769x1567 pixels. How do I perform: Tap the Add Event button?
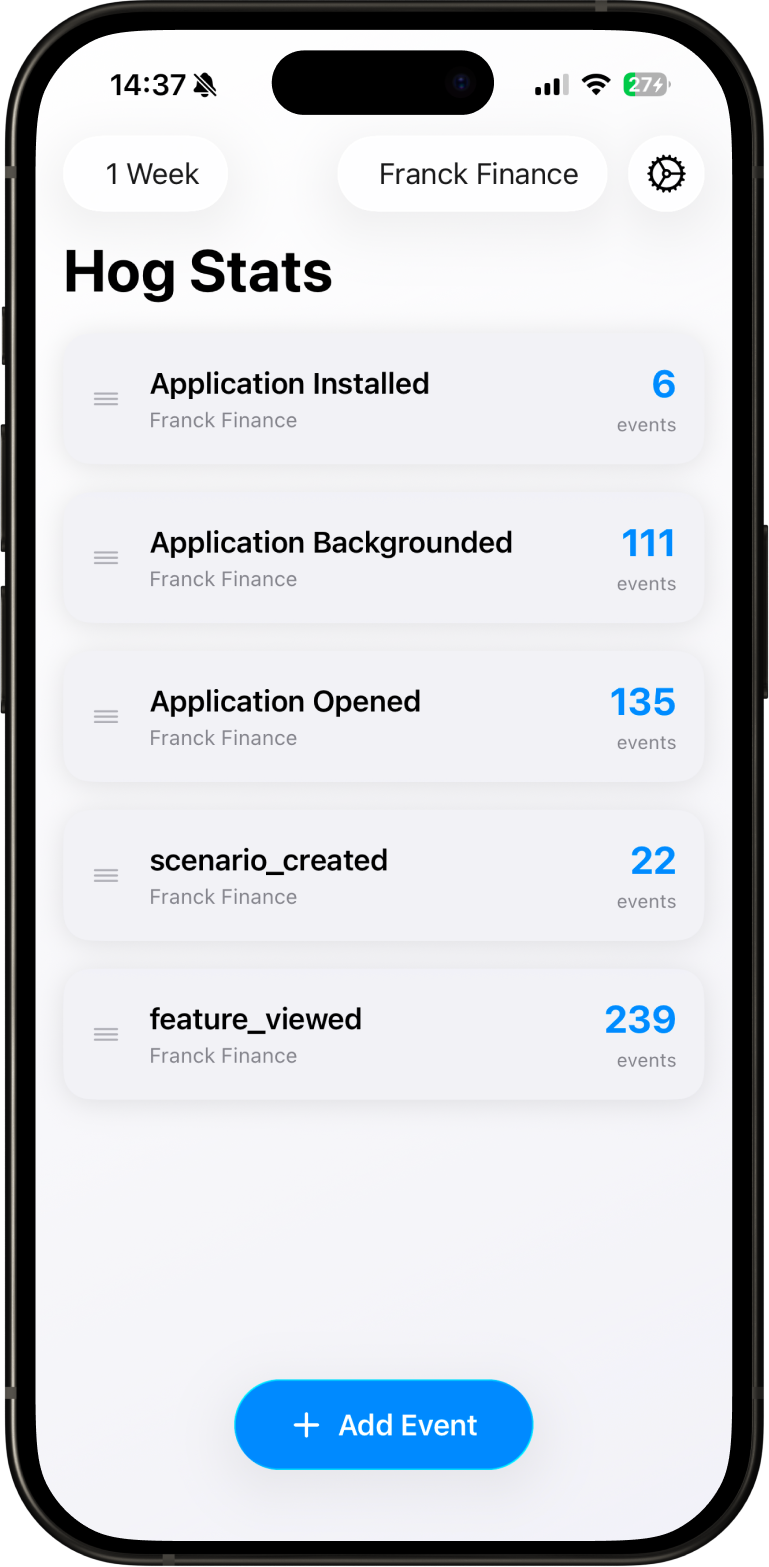point(384,1424)
